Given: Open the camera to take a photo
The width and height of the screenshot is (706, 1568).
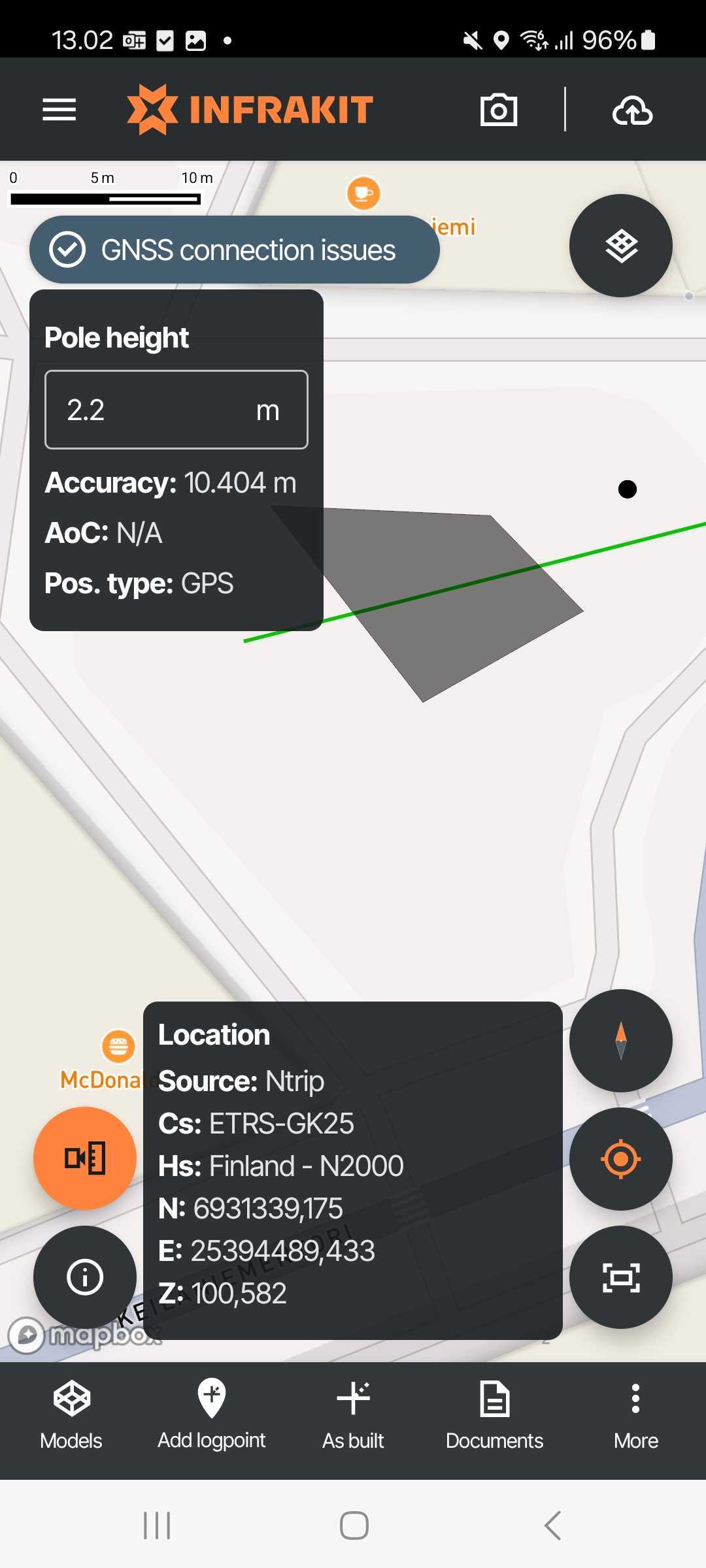Looking at the screenshot, I should coord(499,109).
